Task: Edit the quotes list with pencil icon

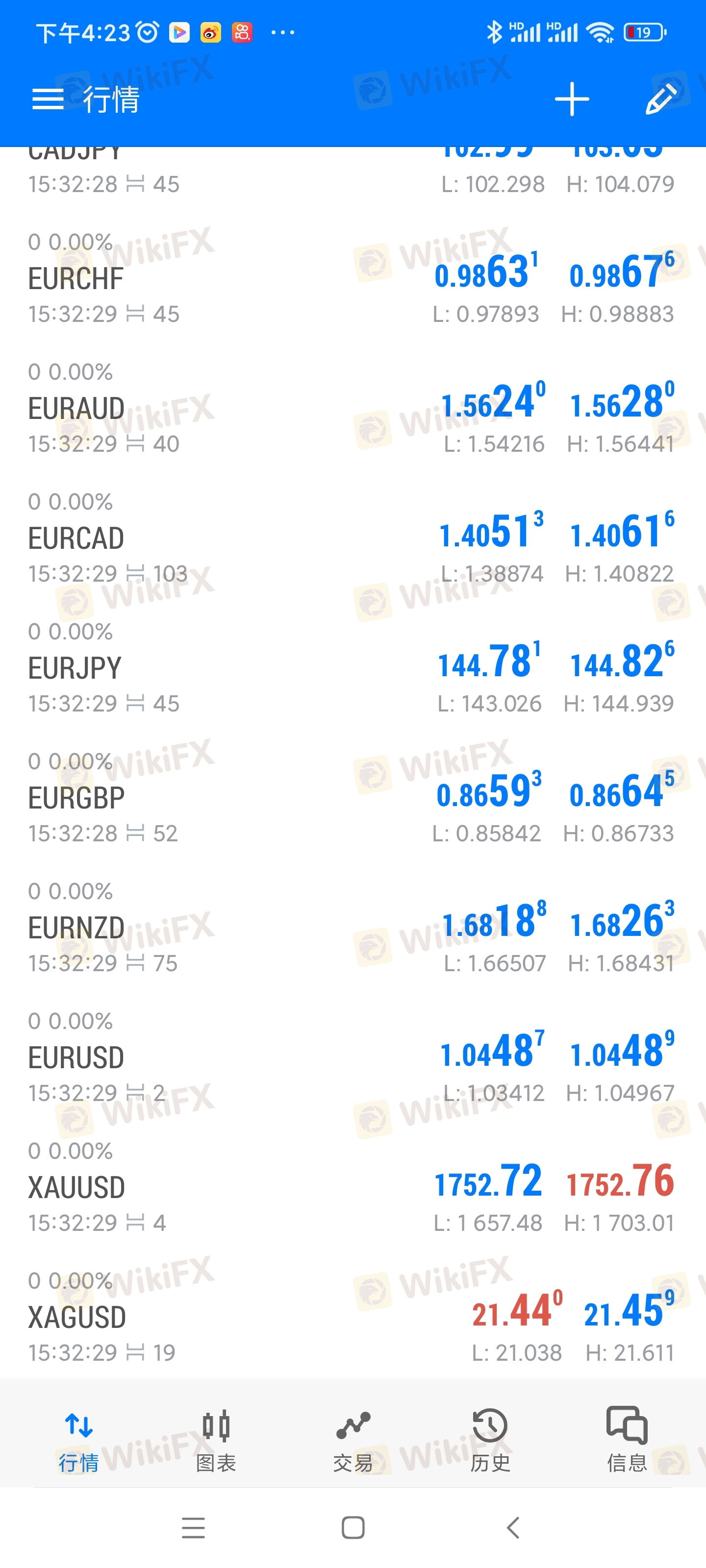Action: click(660, 99)
